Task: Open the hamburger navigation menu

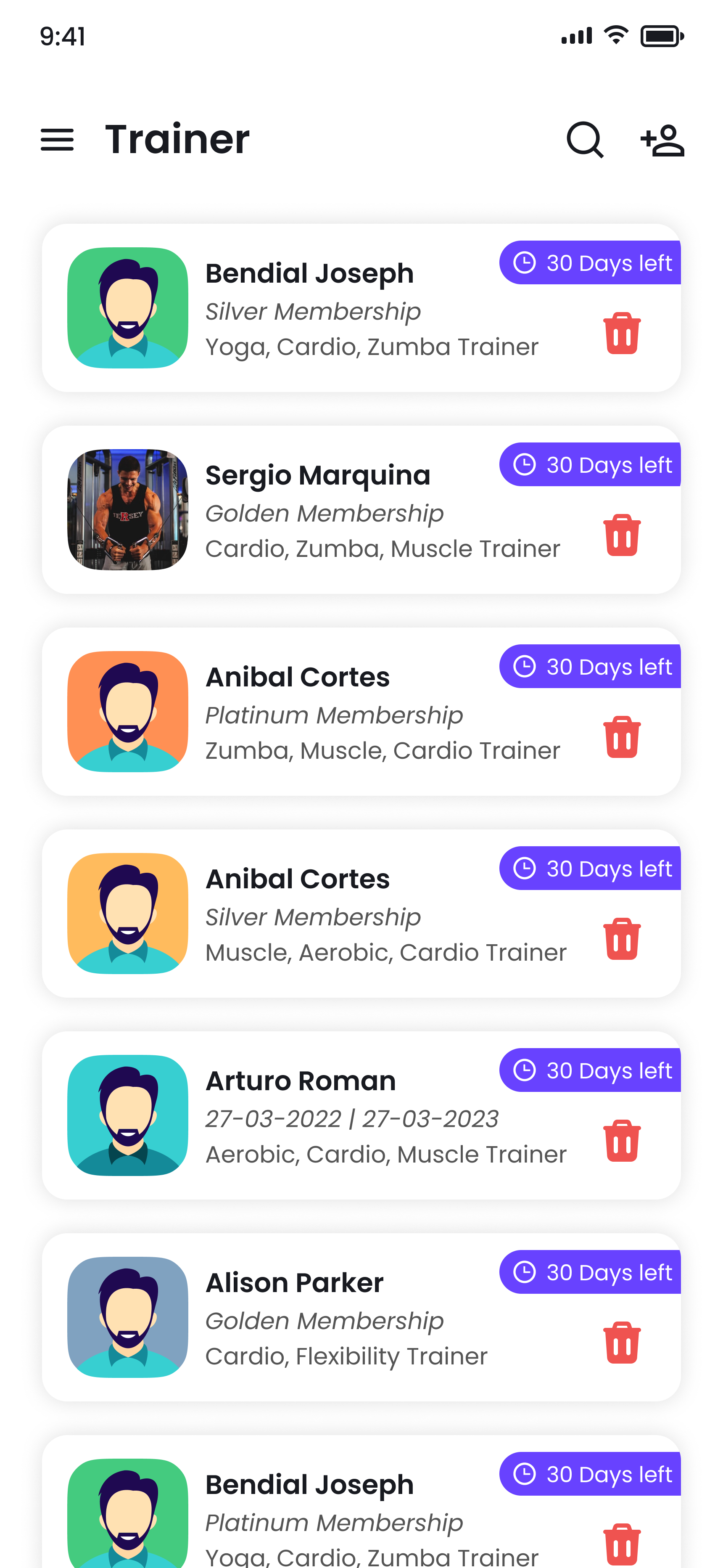Action: tap(57, 140)
